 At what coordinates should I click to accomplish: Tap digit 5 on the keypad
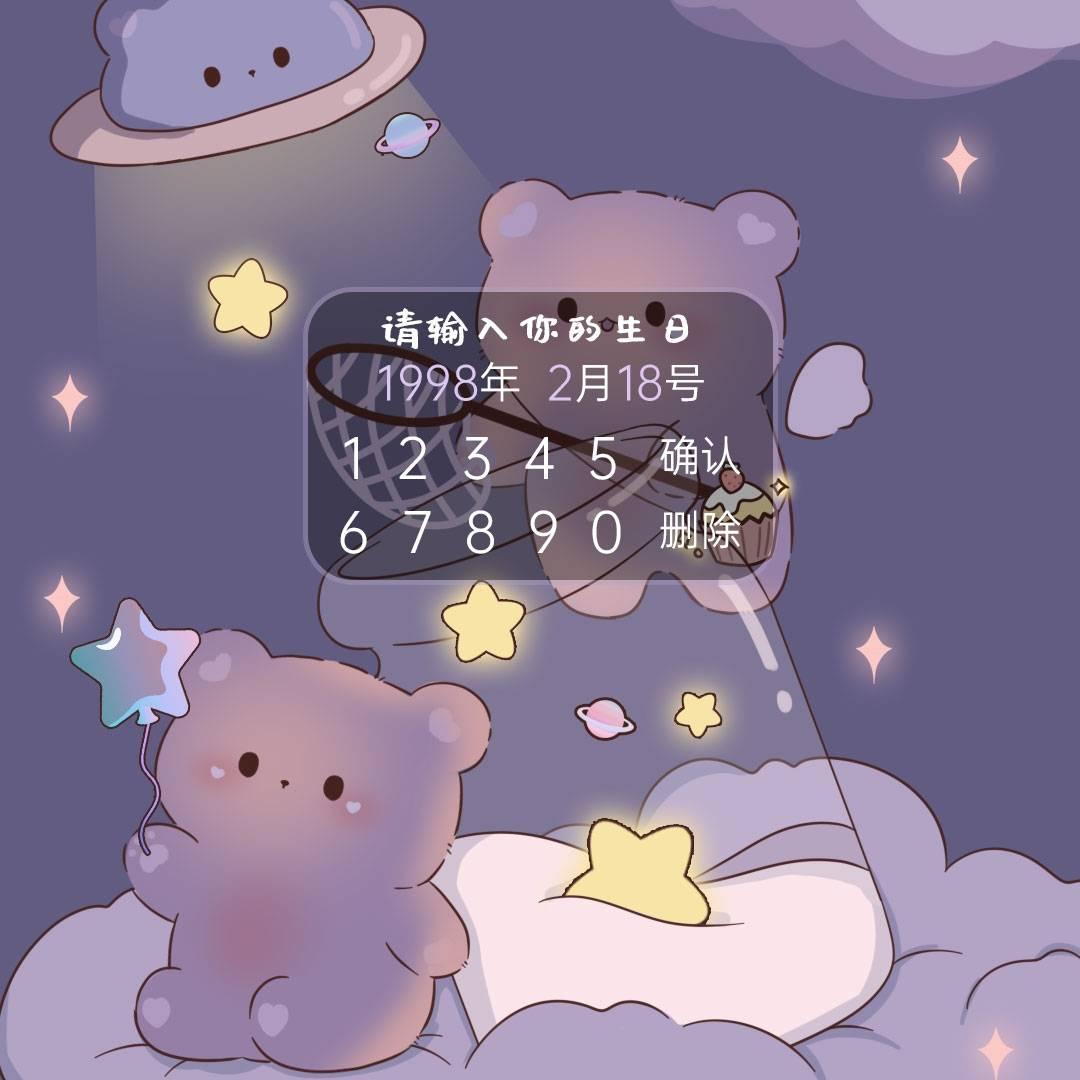coord(604,458)
